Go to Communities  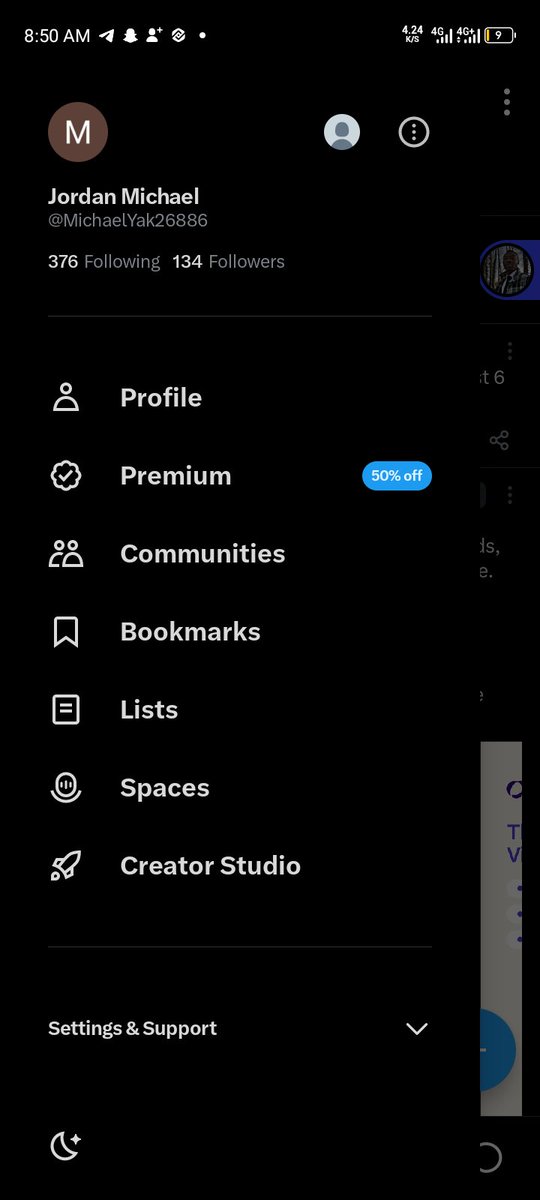pyautogui.click(x=240, y=554)
